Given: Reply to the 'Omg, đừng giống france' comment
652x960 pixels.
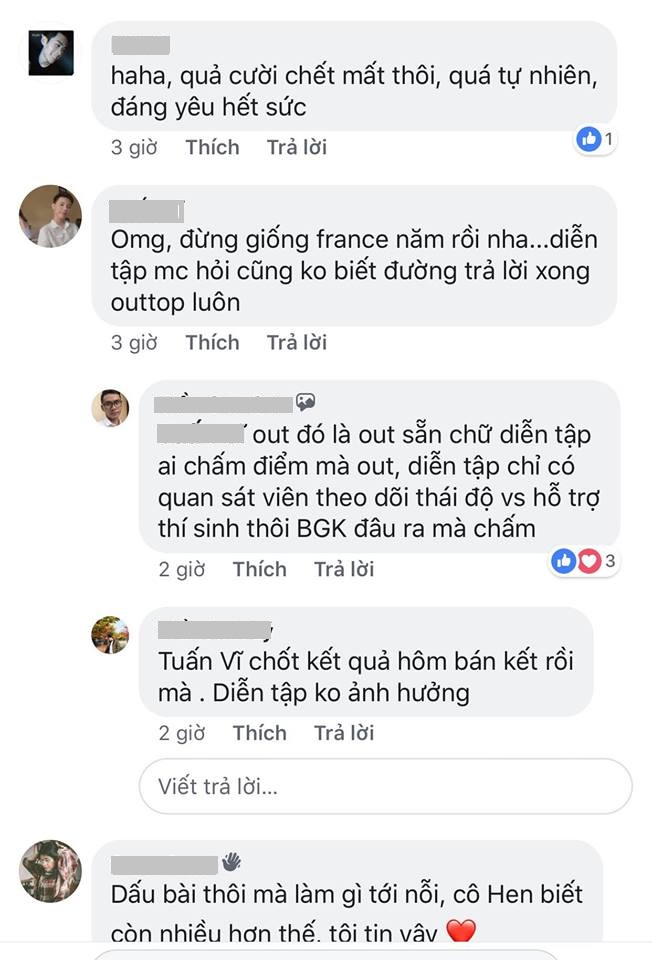Looking at the screenshot, I should [x=296, y=343].
